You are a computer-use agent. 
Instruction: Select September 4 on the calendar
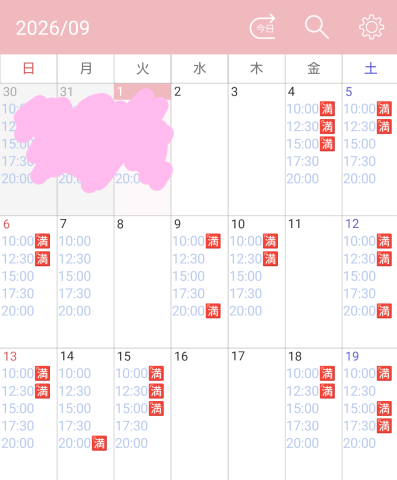tap(314, 149)
